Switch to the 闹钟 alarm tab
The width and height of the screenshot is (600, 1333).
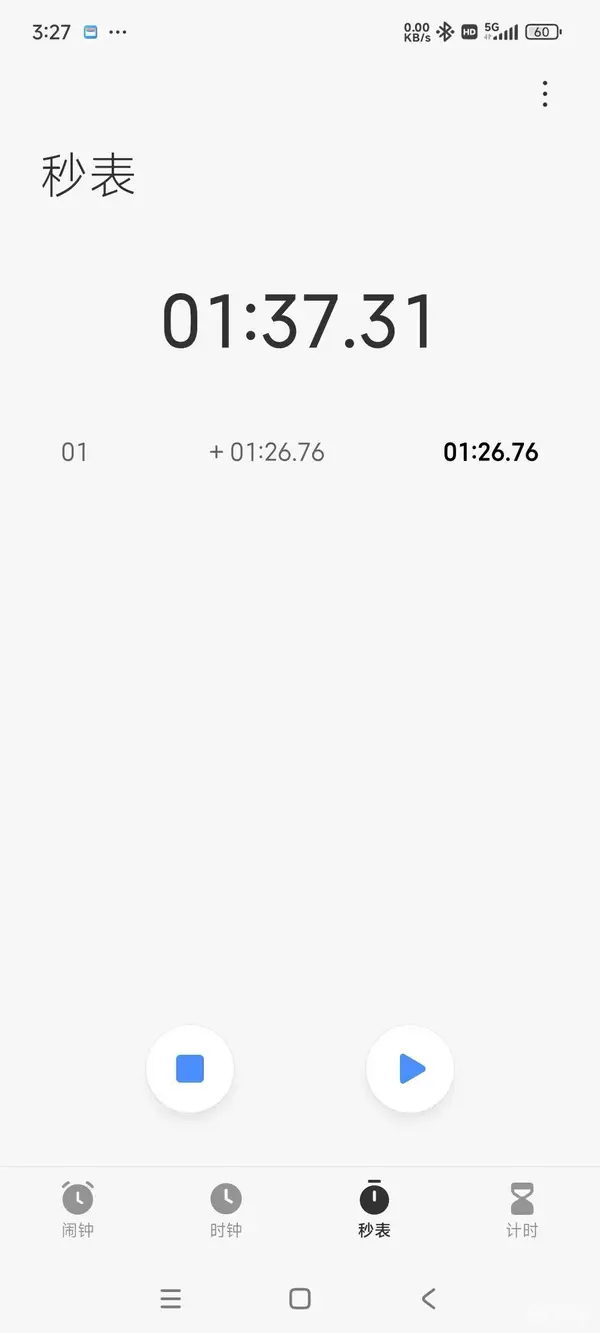click(77, 1209)
